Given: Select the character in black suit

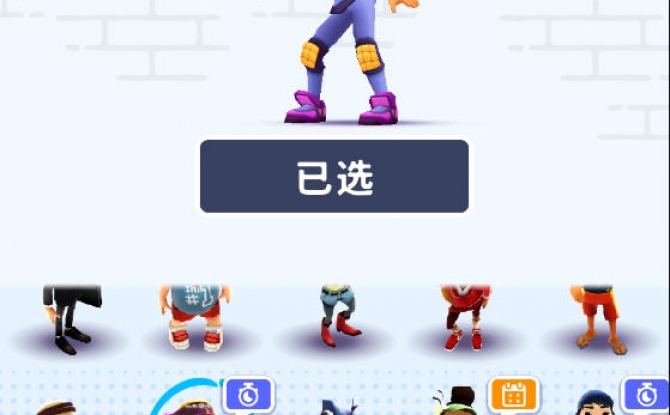Looking at the screenshot, I should click(68, 318).
